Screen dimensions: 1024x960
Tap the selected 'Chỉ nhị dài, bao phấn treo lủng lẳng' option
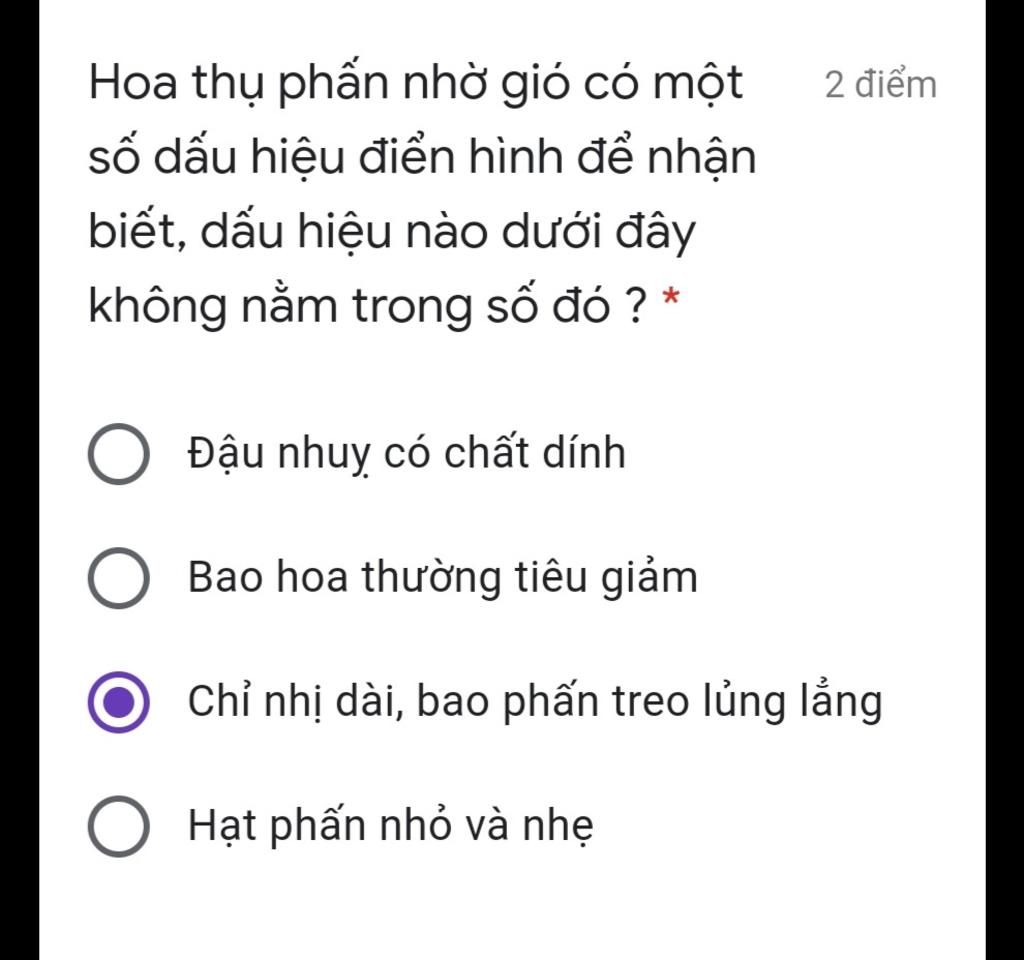pyautogui.click(x=120, y=703)
